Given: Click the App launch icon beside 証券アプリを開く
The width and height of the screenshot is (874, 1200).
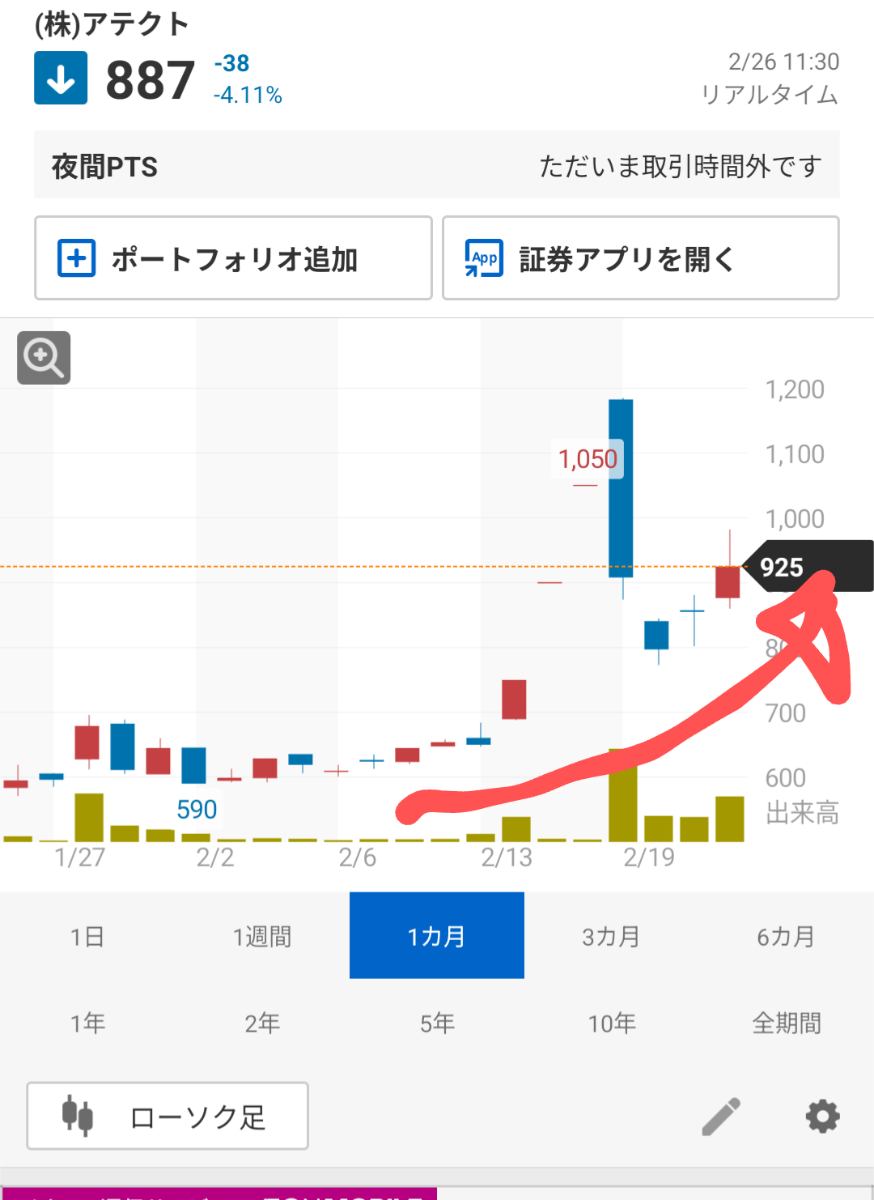Looking at the screenshot, I should coord(483,258).
